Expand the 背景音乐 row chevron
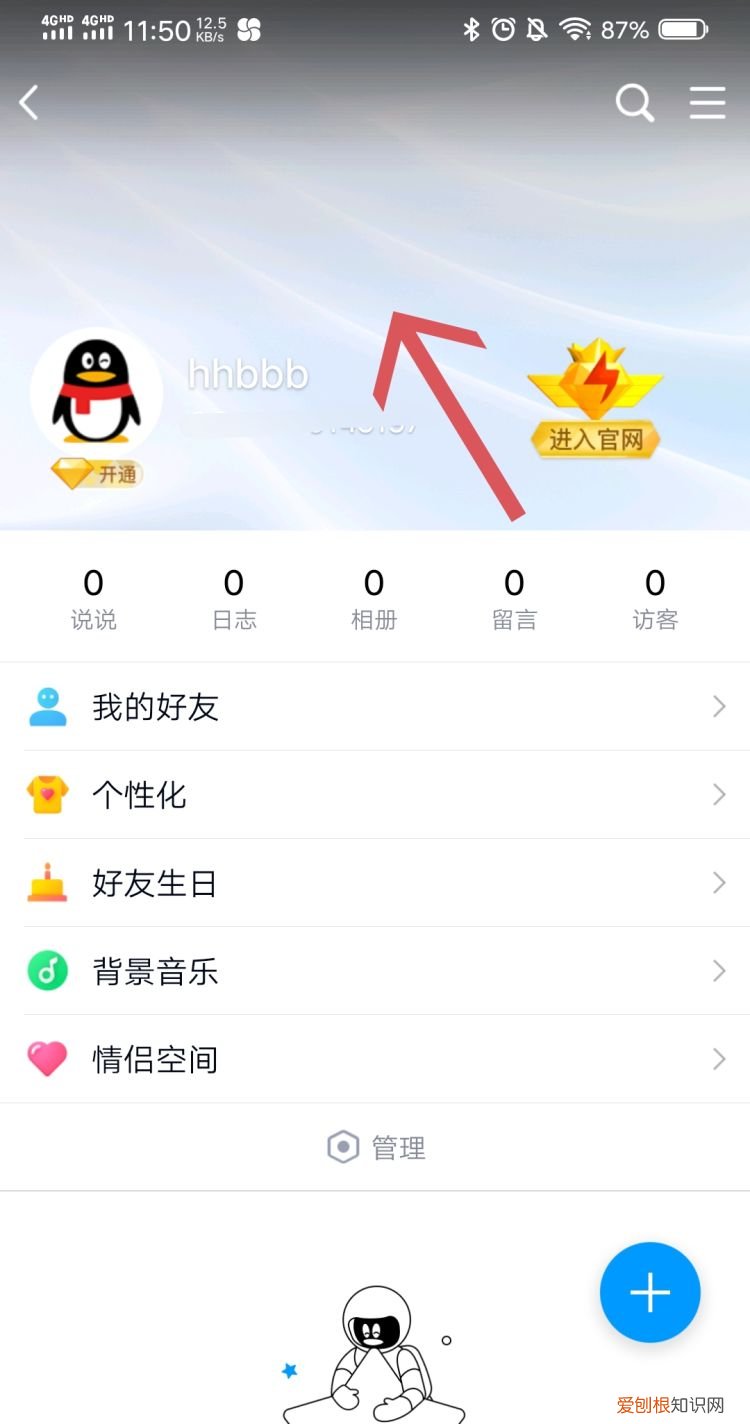Image resolution: width=750 pixels, height=1424 pixels. click(x=718, y=970)
